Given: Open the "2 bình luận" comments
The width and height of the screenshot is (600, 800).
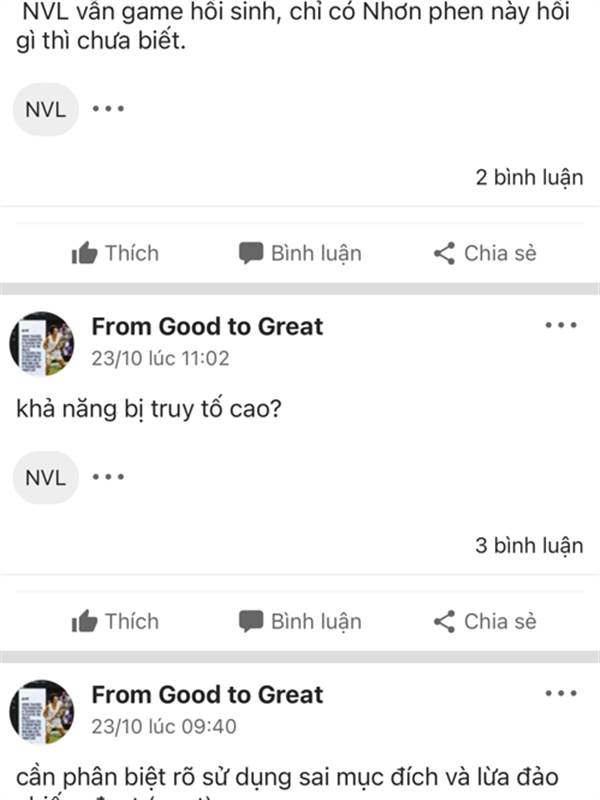Looking at the screenshot, I should tap(529, 178).
